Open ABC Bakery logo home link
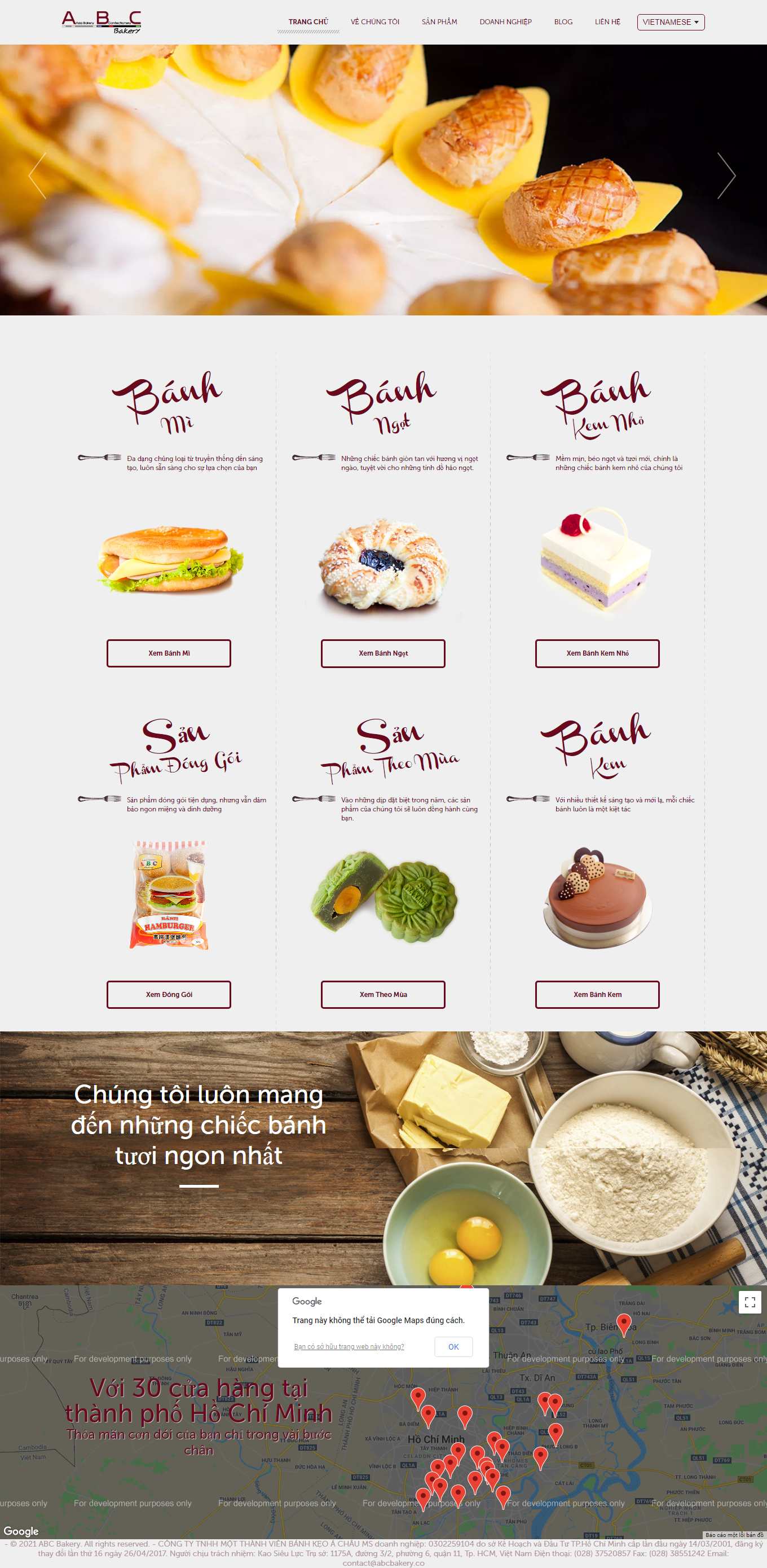 102,22
